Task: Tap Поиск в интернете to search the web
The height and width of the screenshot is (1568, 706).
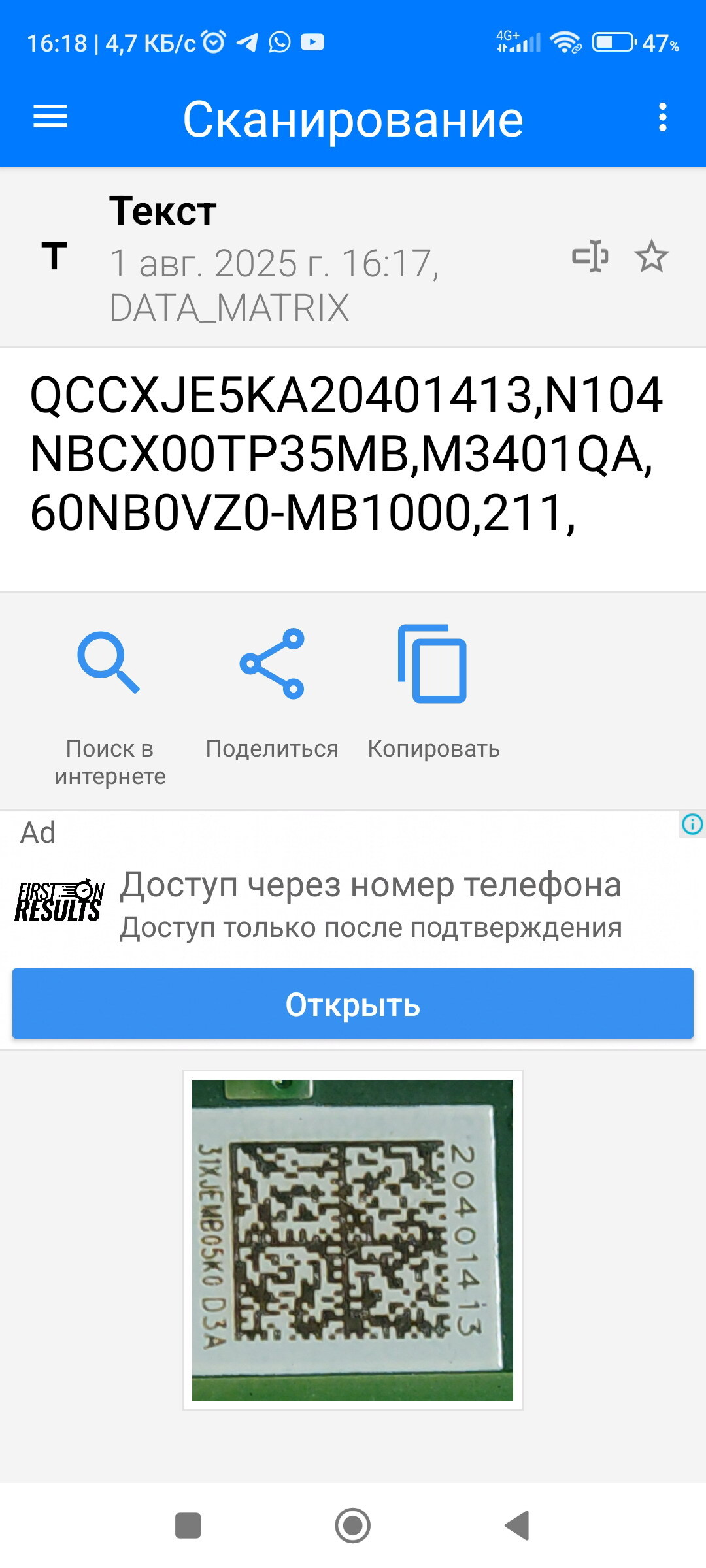Action: pos(110,706)
